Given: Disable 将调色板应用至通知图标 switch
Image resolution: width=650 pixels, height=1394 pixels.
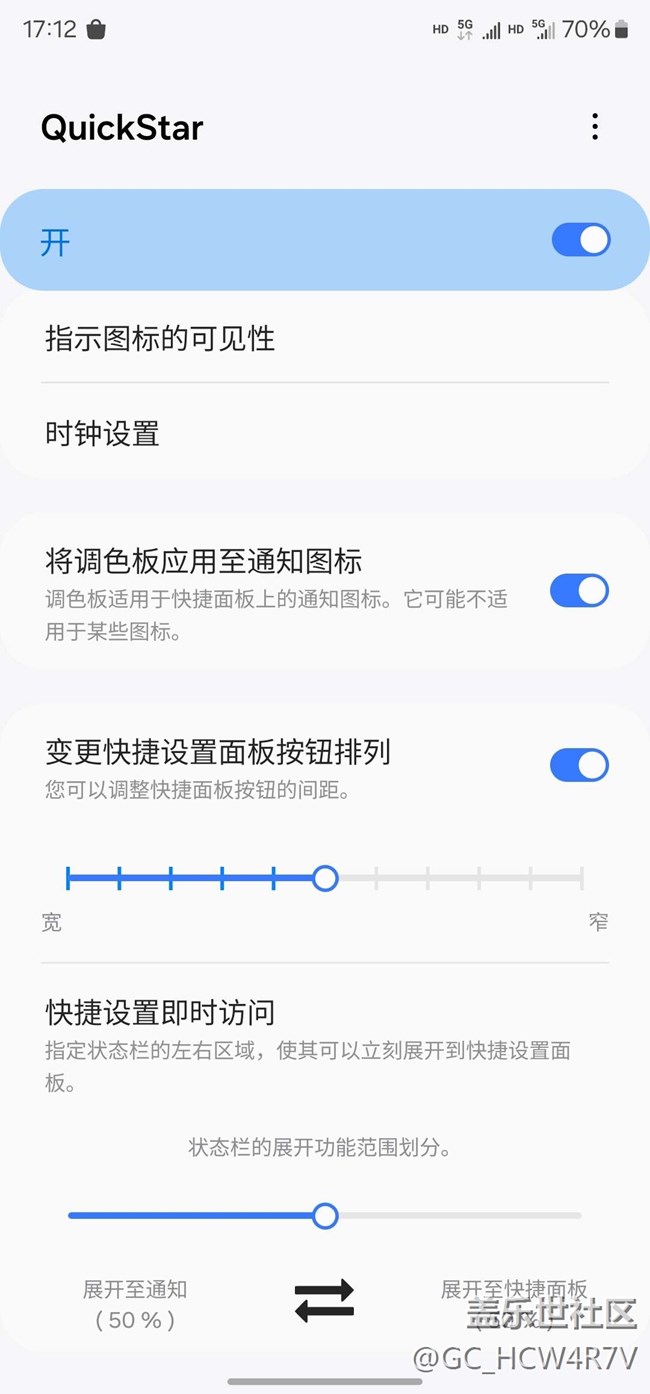Looking at the screenshot, I should pyautogui.click(x=579, y=591).
